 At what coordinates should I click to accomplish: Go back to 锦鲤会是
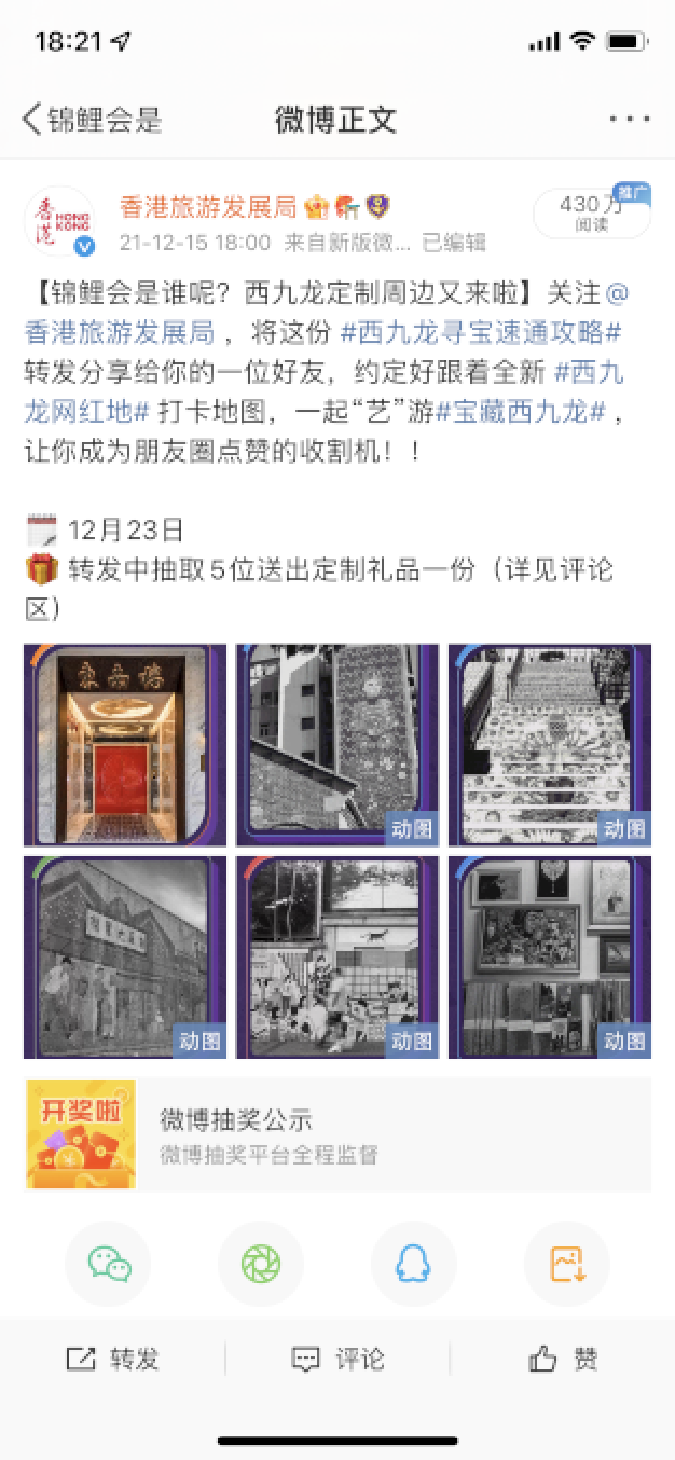pos(91,120)
